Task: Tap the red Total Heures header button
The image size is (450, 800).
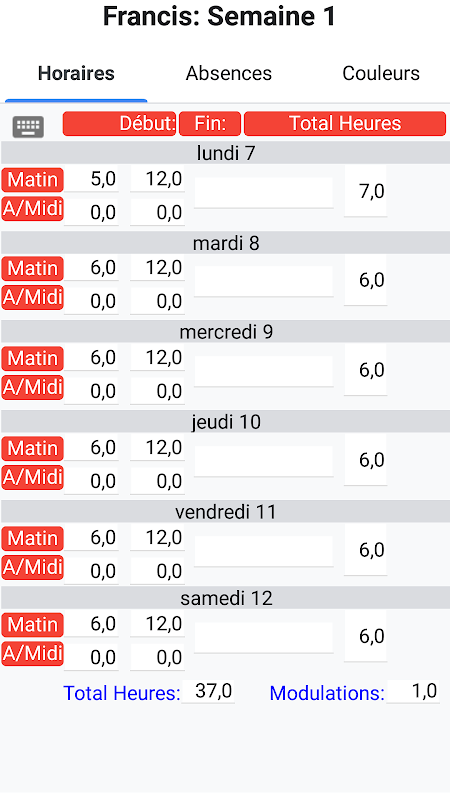Action: (x=345, y=124)
